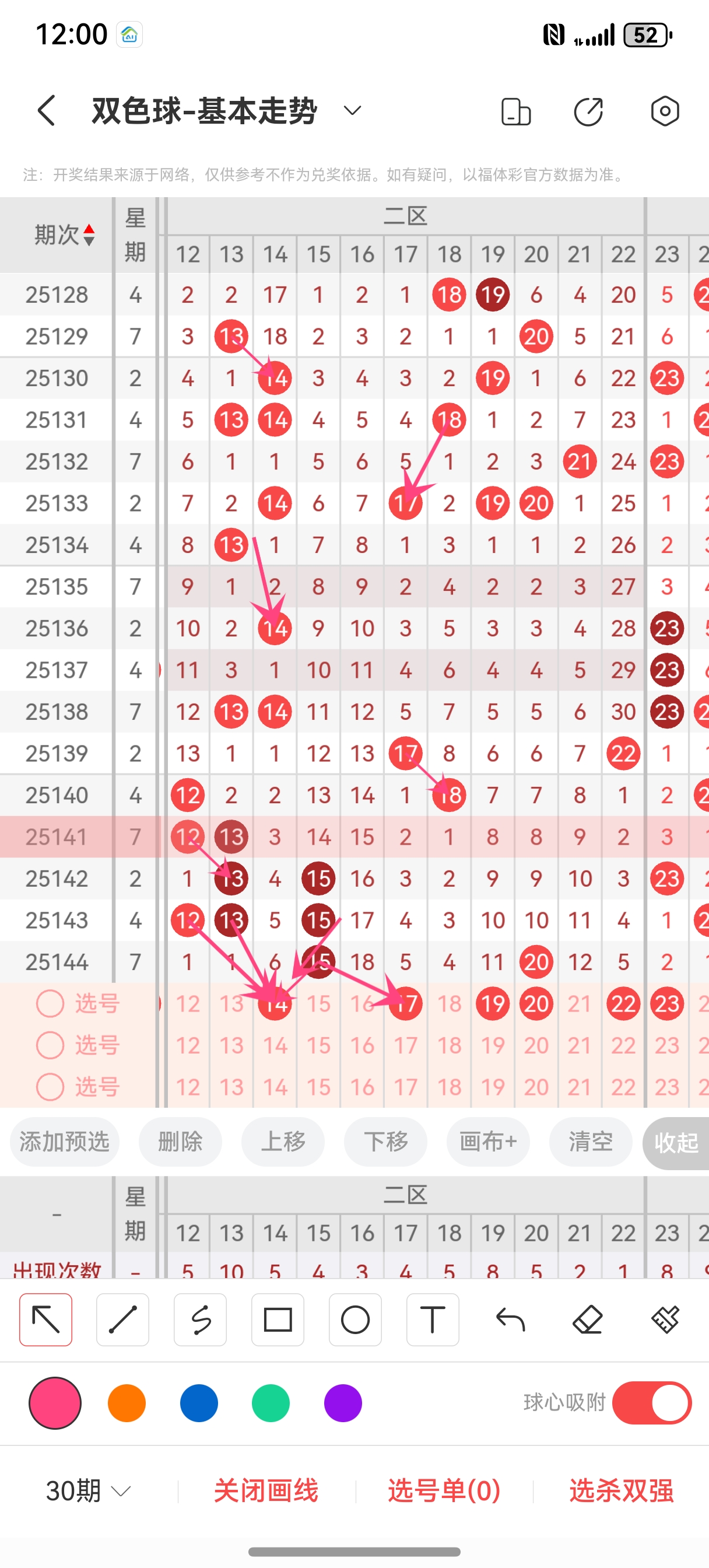Tap the 删除 button
The width and height of the screenshot is (709, 1568).
point(180,1142)
